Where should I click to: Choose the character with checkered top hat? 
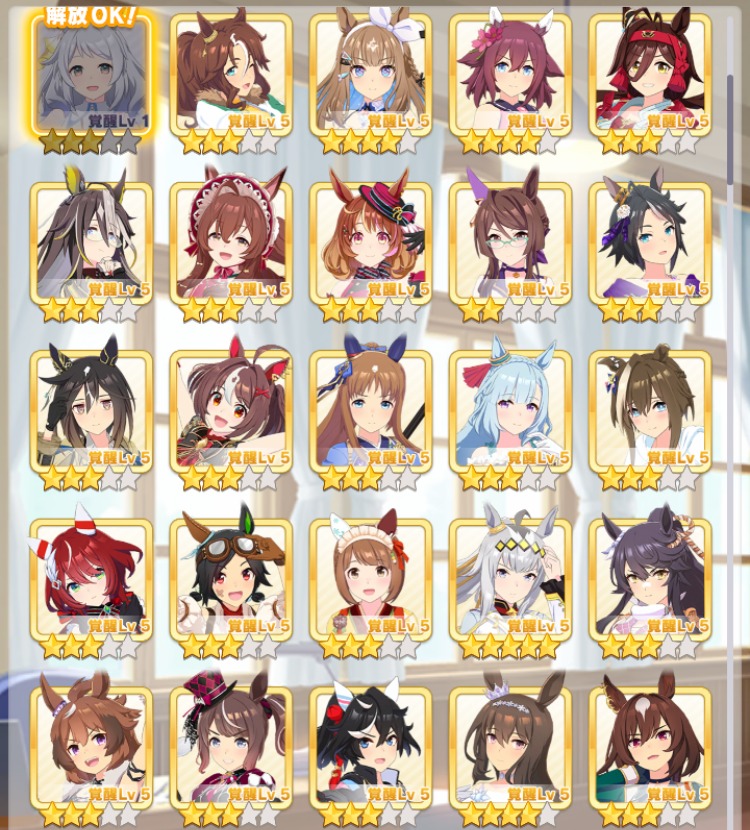(230, 745)
